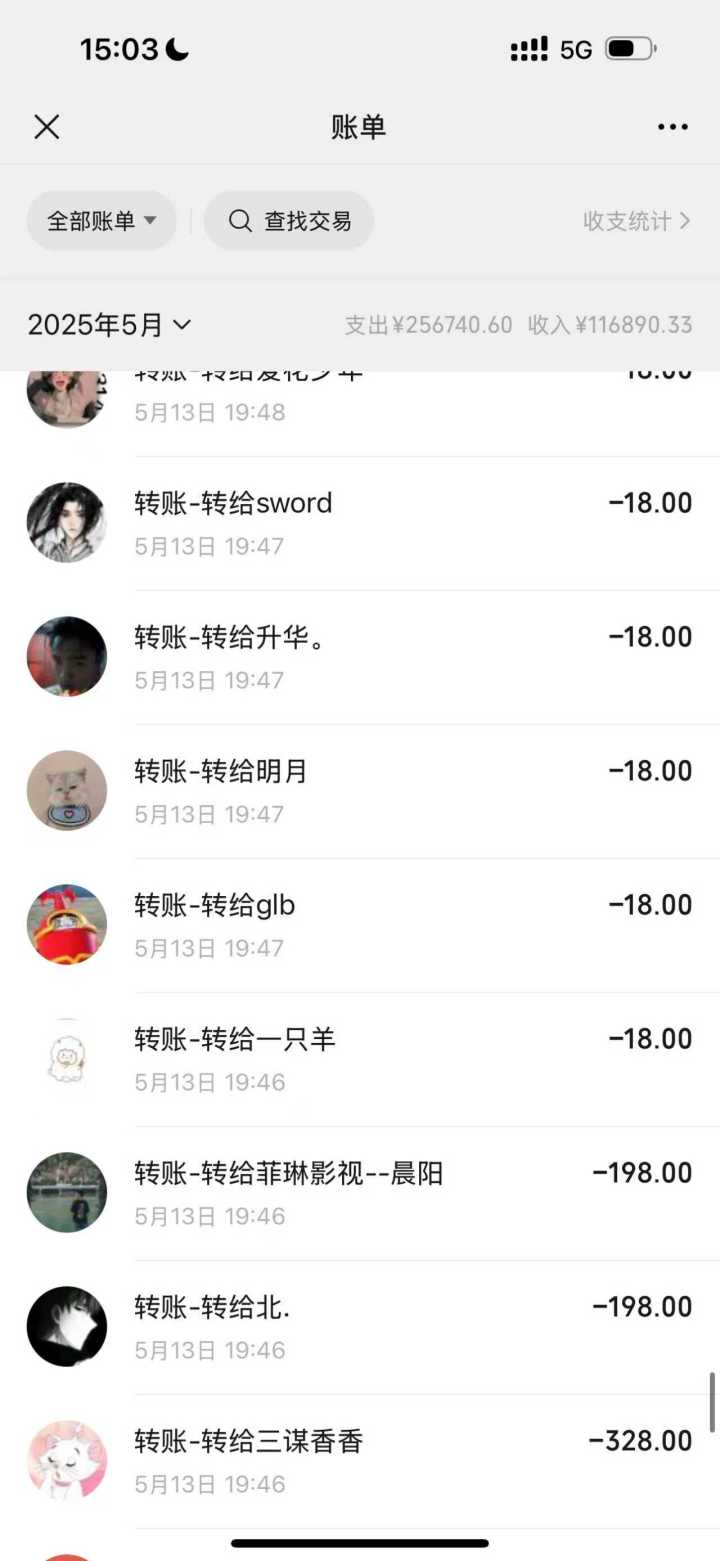Open the transfer to sword
This screenshot has width=720, height=1561.
tap(360, 523)
